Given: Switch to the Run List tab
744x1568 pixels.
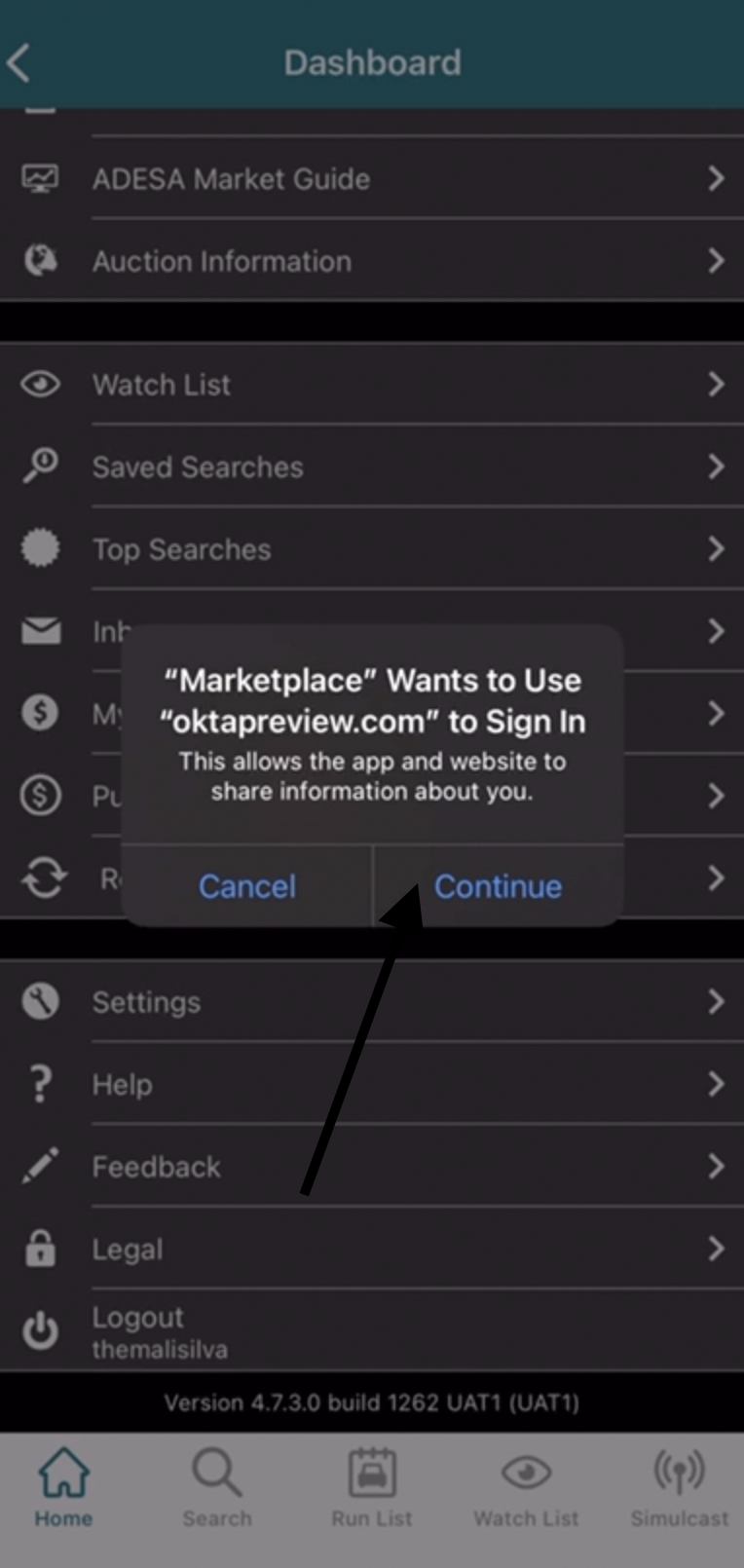Looking at the screenshot, I should (371, 1487).
